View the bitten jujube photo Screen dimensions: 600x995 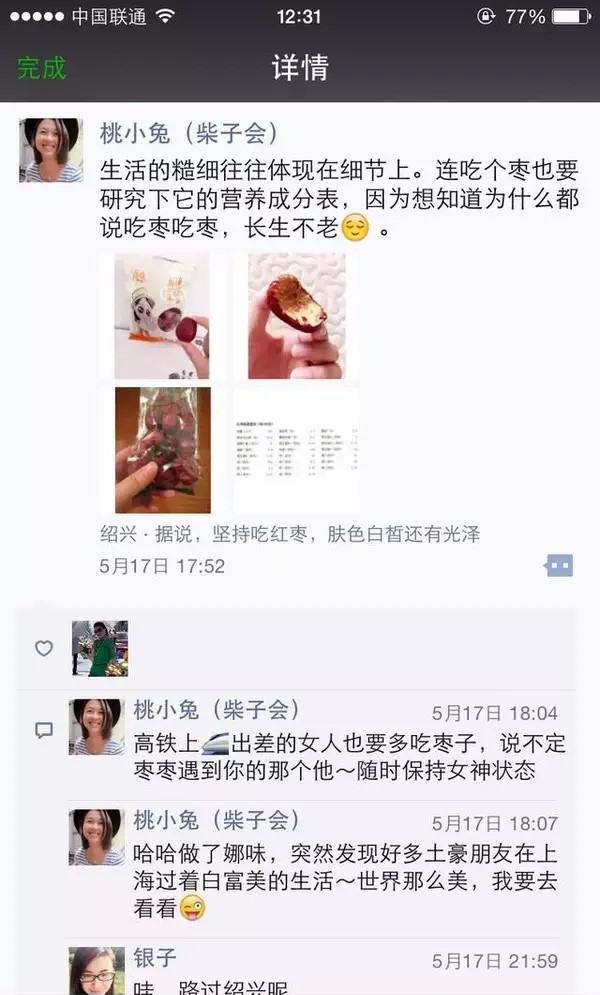296,315
